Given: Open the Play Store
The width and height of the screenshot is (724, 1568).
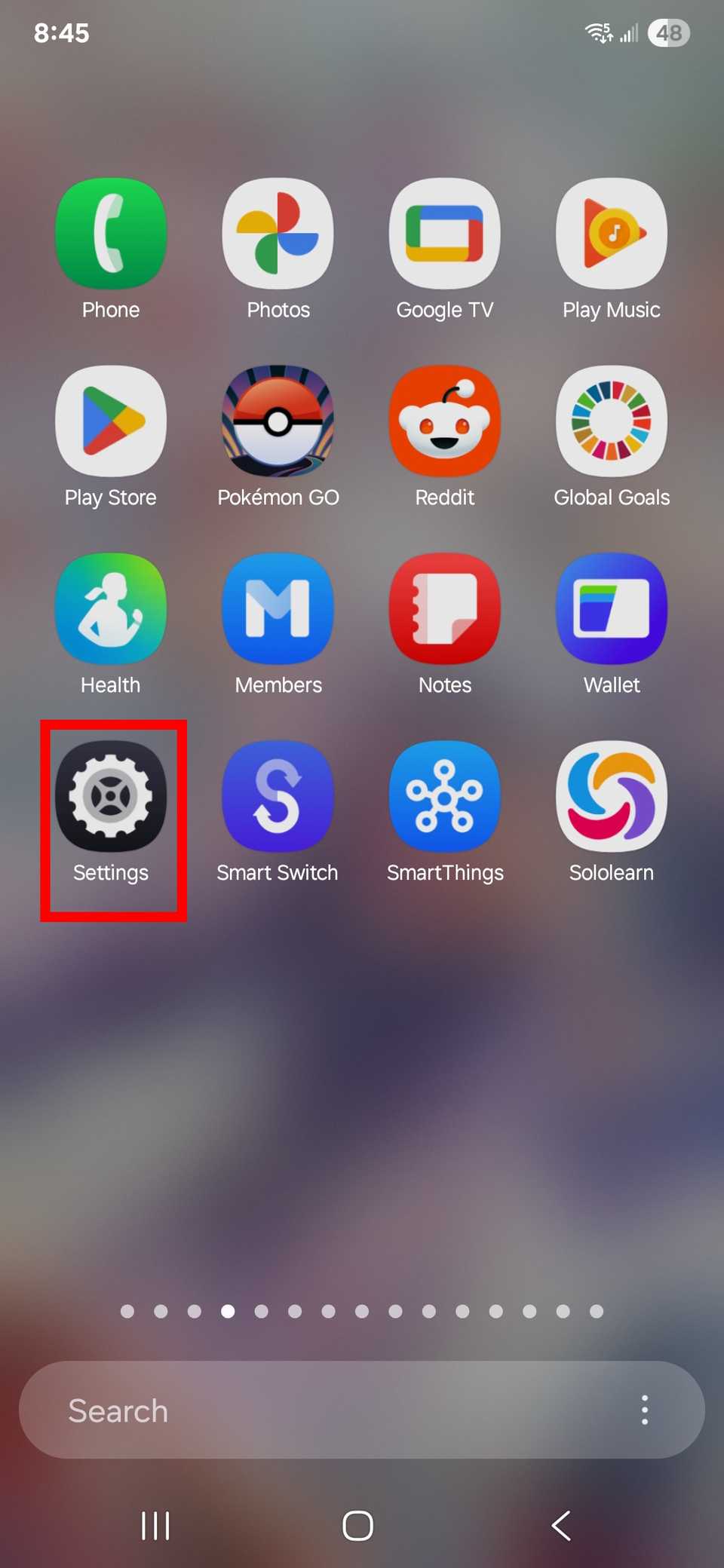Looking at the screenshot, I should tap(111, 421).
